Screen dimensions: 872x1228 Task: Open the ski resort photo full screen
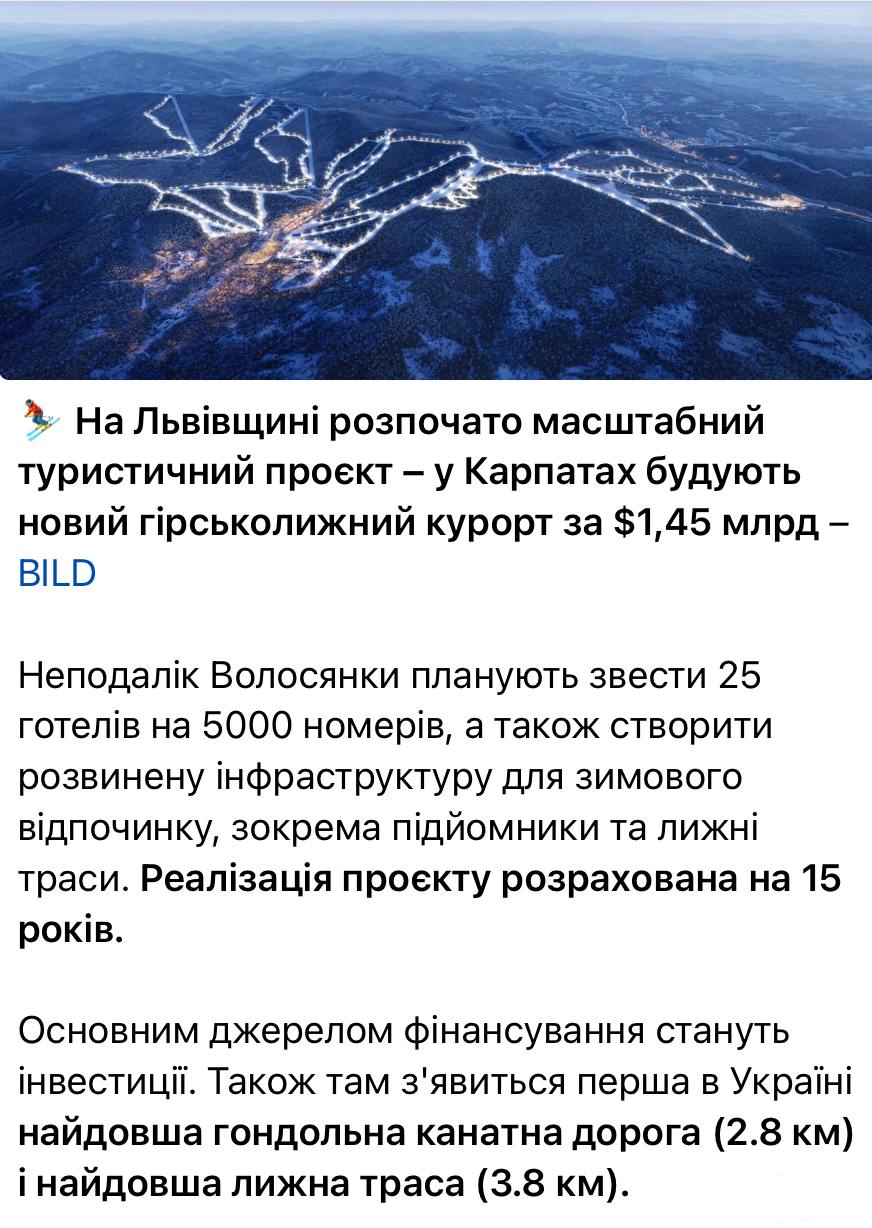pos(436,190)
